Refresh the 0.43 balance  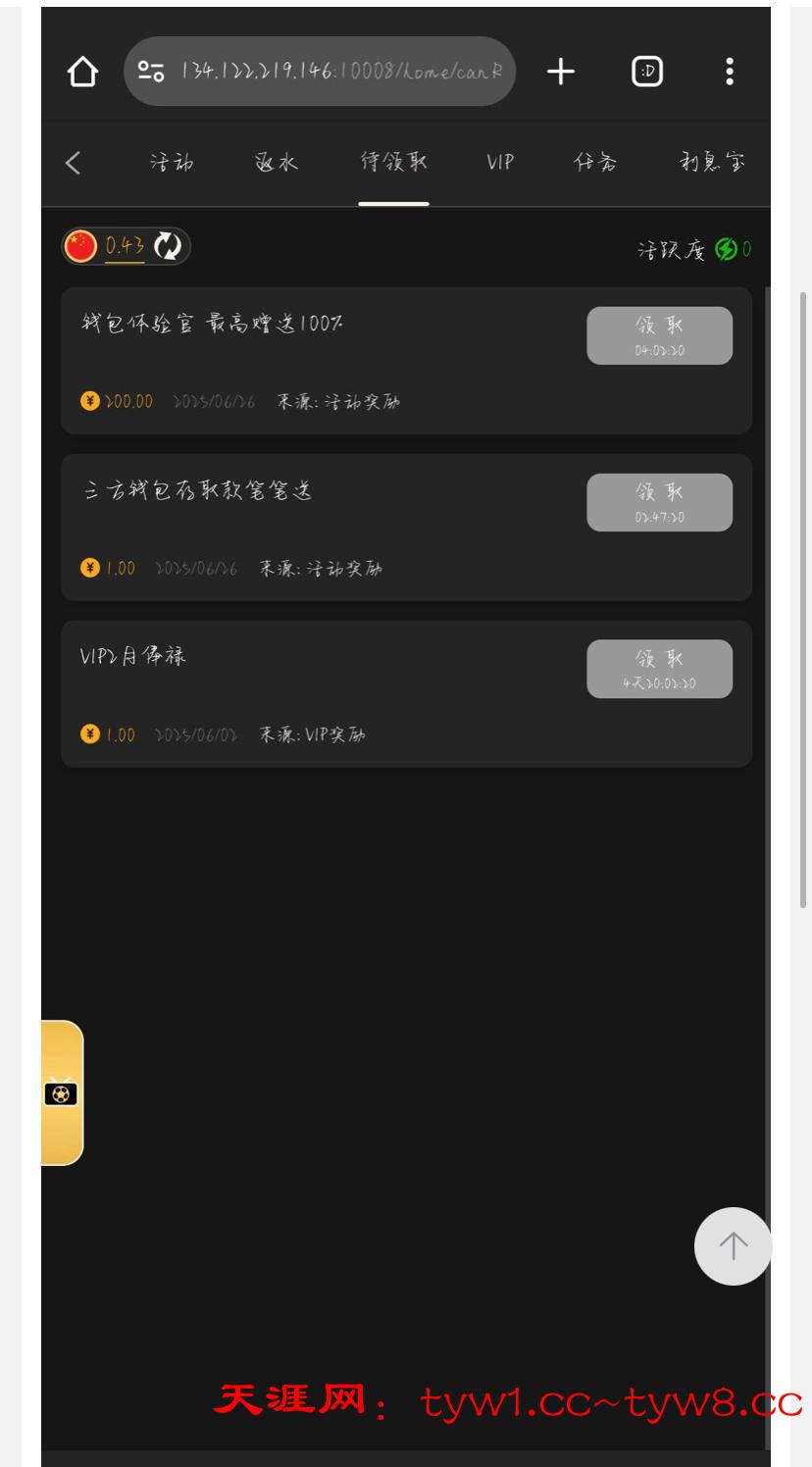(169, 247)
